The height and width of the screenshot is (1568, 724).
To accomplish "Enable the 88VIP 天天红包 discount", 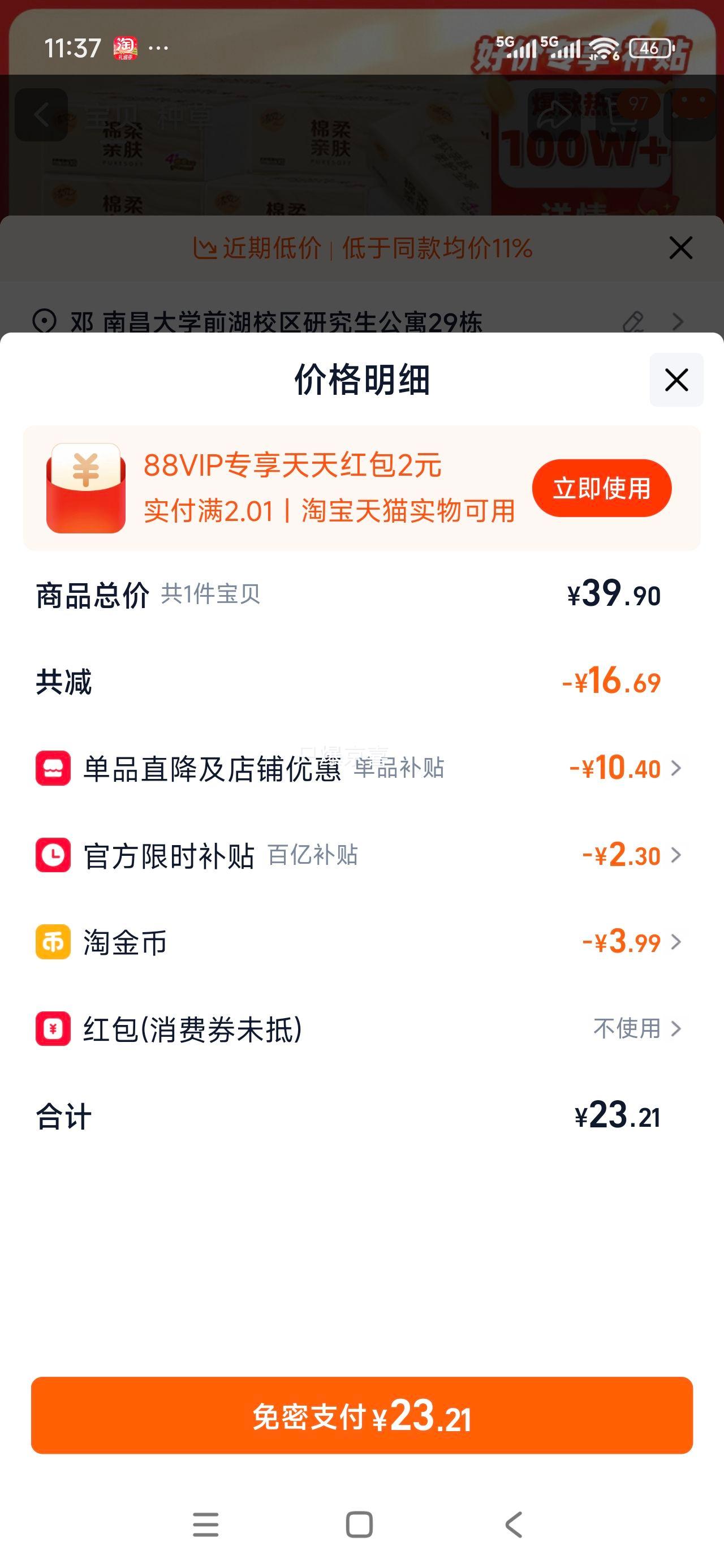I will coord(601,487).
